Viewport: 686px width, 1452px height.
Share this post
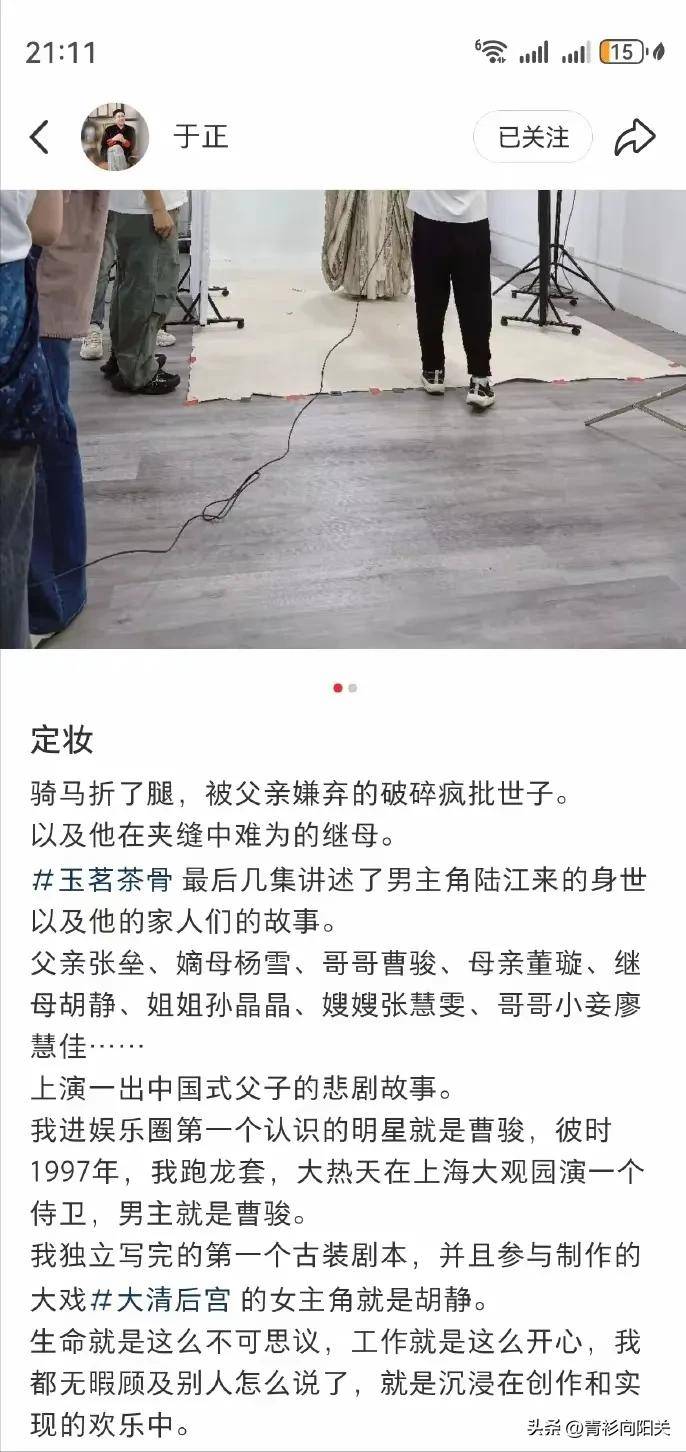click(634, 137)
